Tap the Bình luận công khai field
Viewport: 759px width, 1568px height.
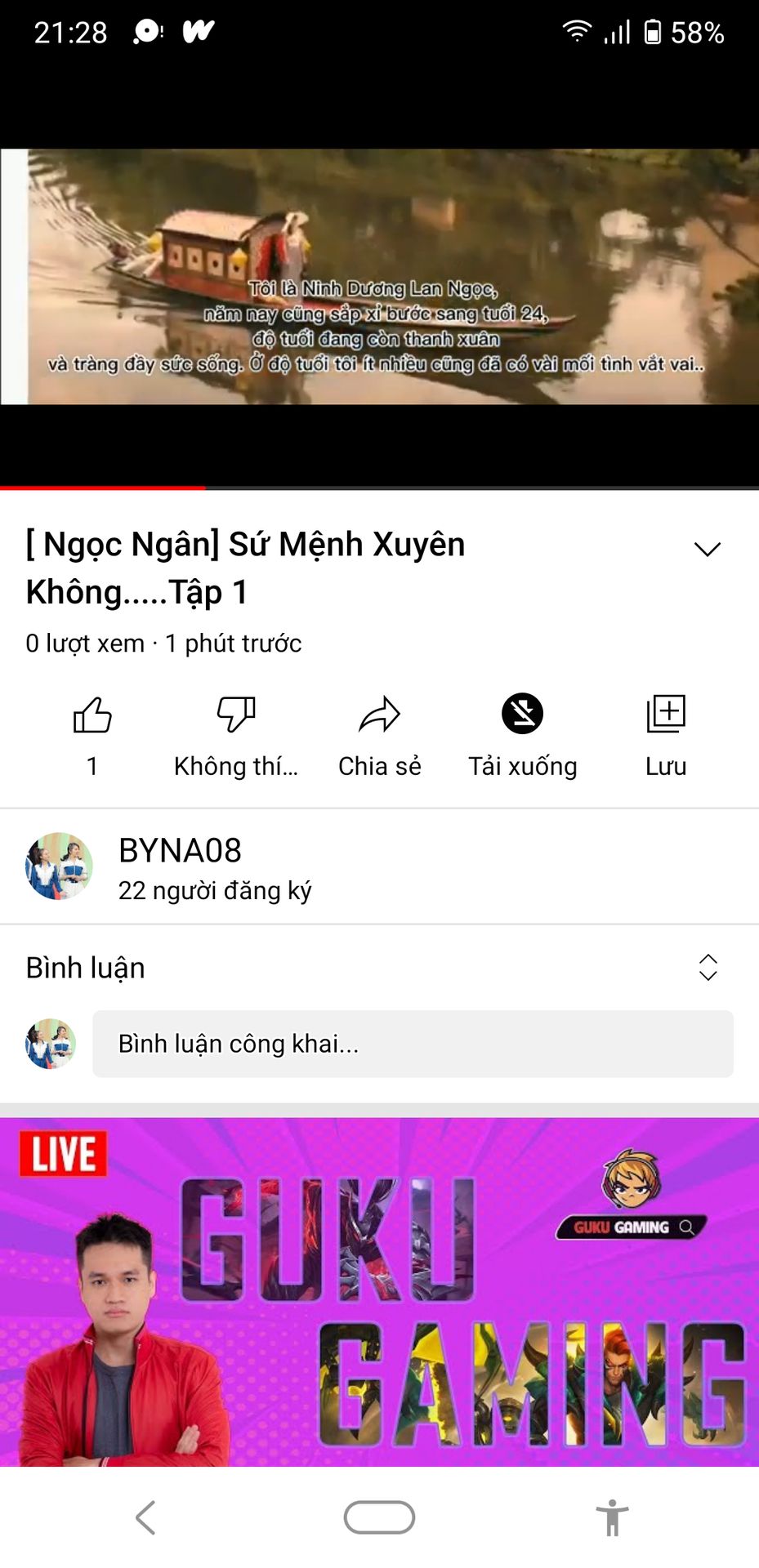413,1044
